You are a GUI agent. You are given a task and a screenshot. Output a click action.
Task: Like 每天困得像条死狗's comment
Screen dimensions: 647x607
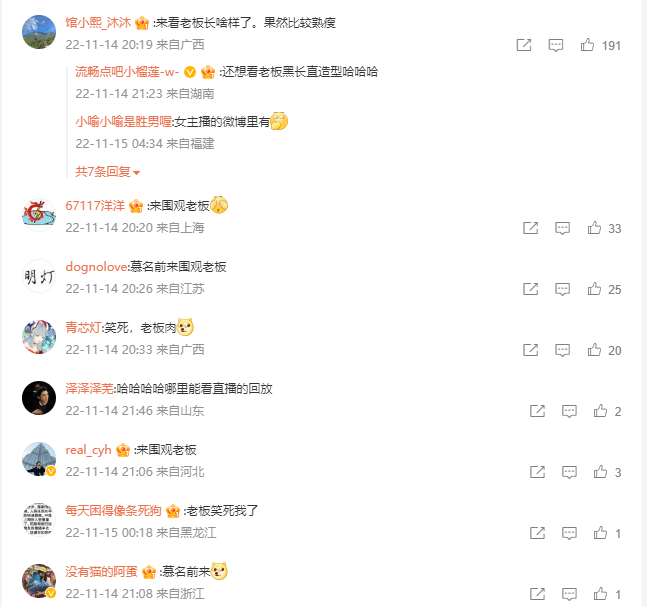pos(601,533)
